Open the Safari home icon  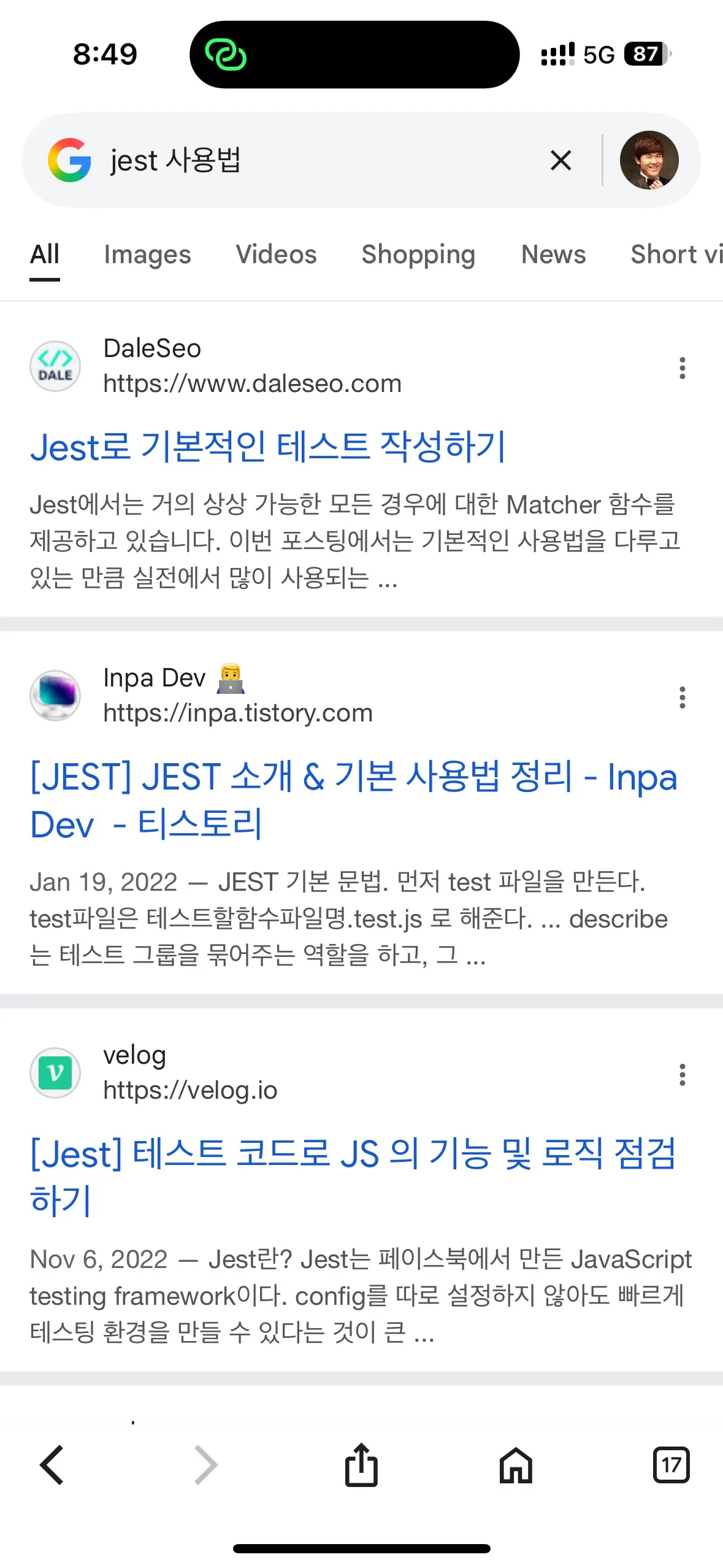(516, 1466)
